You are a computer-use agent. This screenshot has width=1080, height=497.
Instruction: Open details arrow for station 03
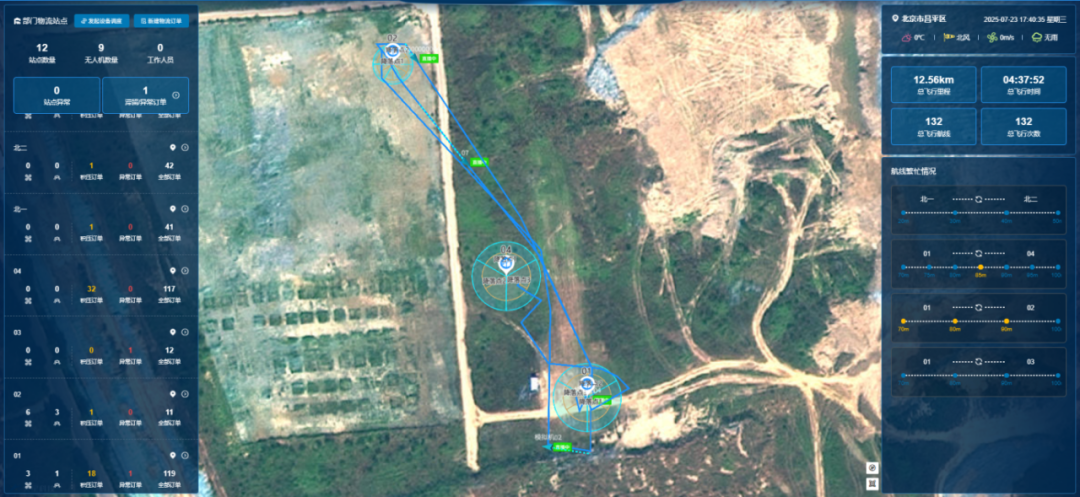185,332
